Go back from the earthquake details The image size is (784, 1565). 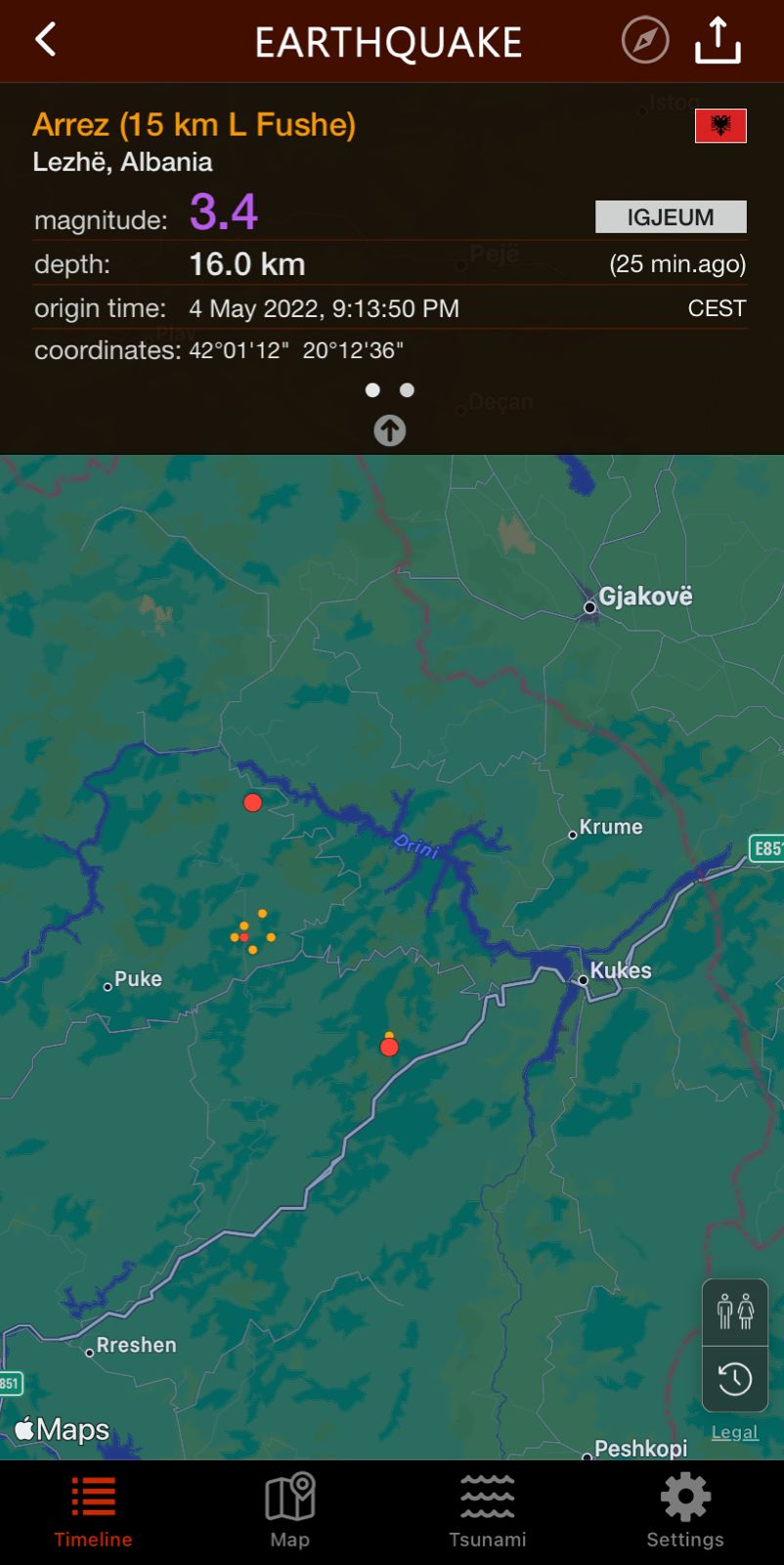click(x=45, y=41)
